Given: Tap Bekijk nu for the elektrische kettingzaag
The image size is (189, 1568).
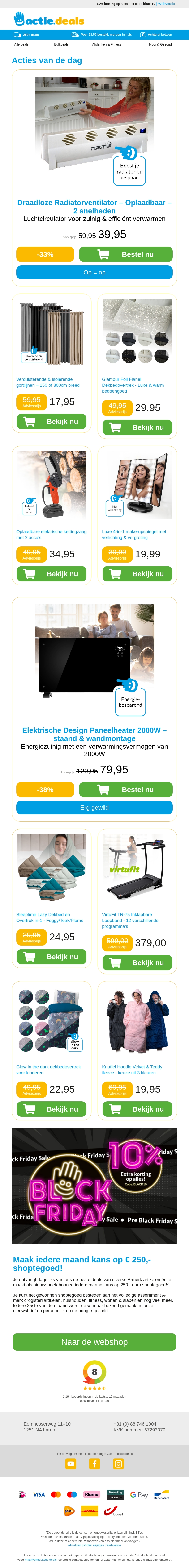Looking at the screenshot, I should click(51, 573).
